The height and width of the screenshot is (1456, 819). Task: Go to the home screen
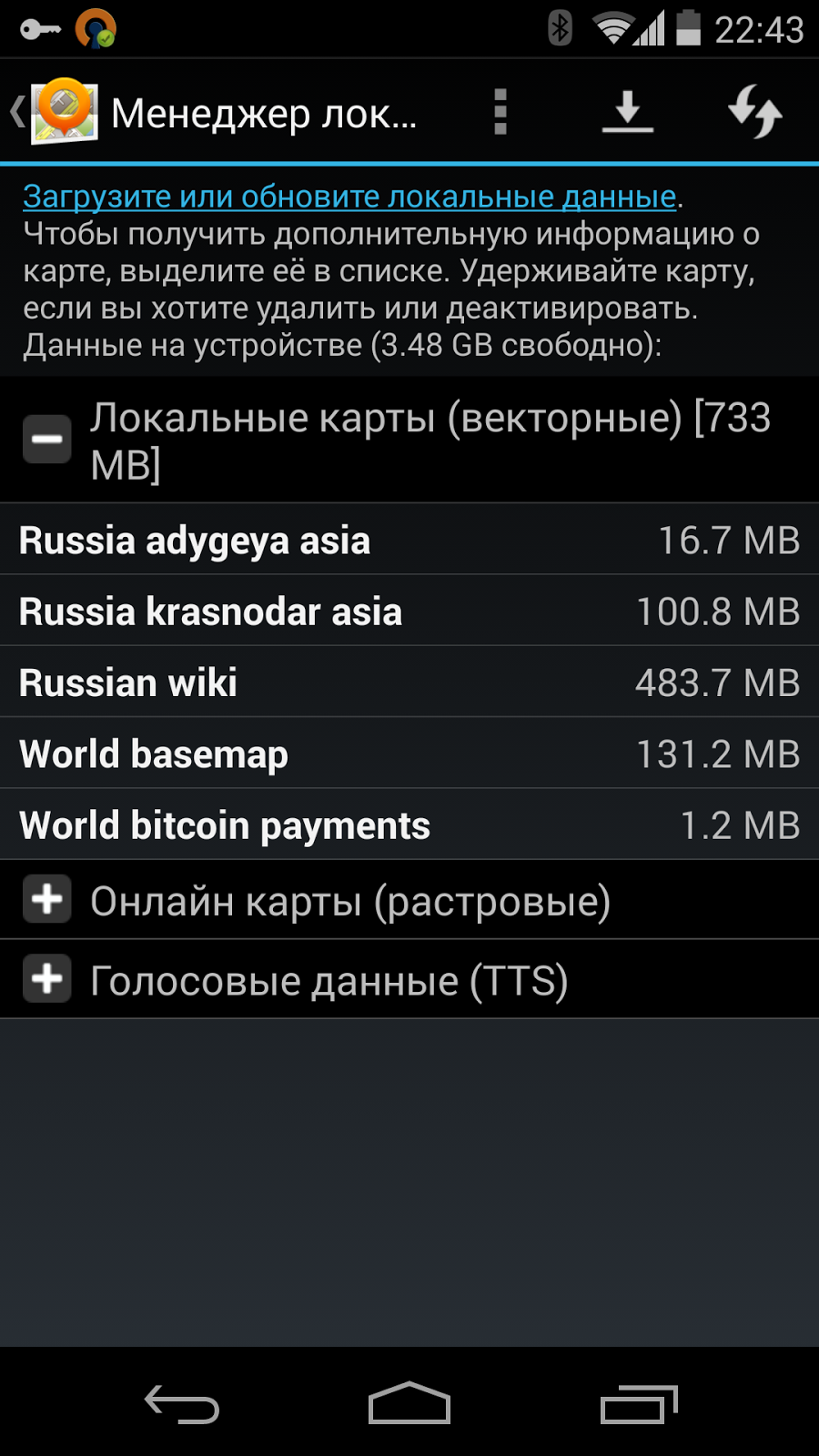[409, 1403]
